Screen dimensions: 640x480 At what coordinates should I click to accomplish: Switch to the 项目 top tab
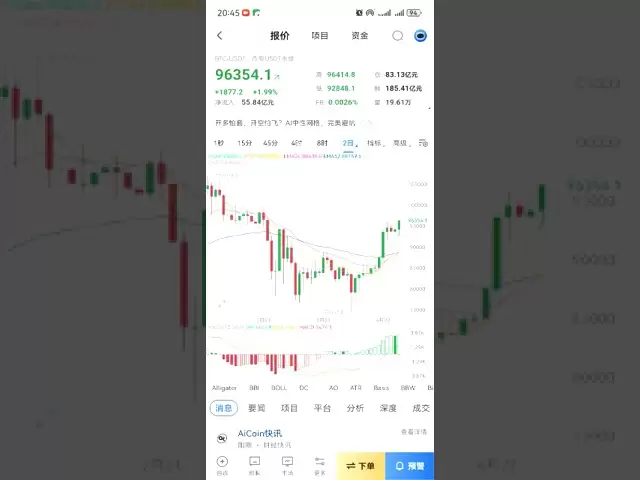[320, 35]
